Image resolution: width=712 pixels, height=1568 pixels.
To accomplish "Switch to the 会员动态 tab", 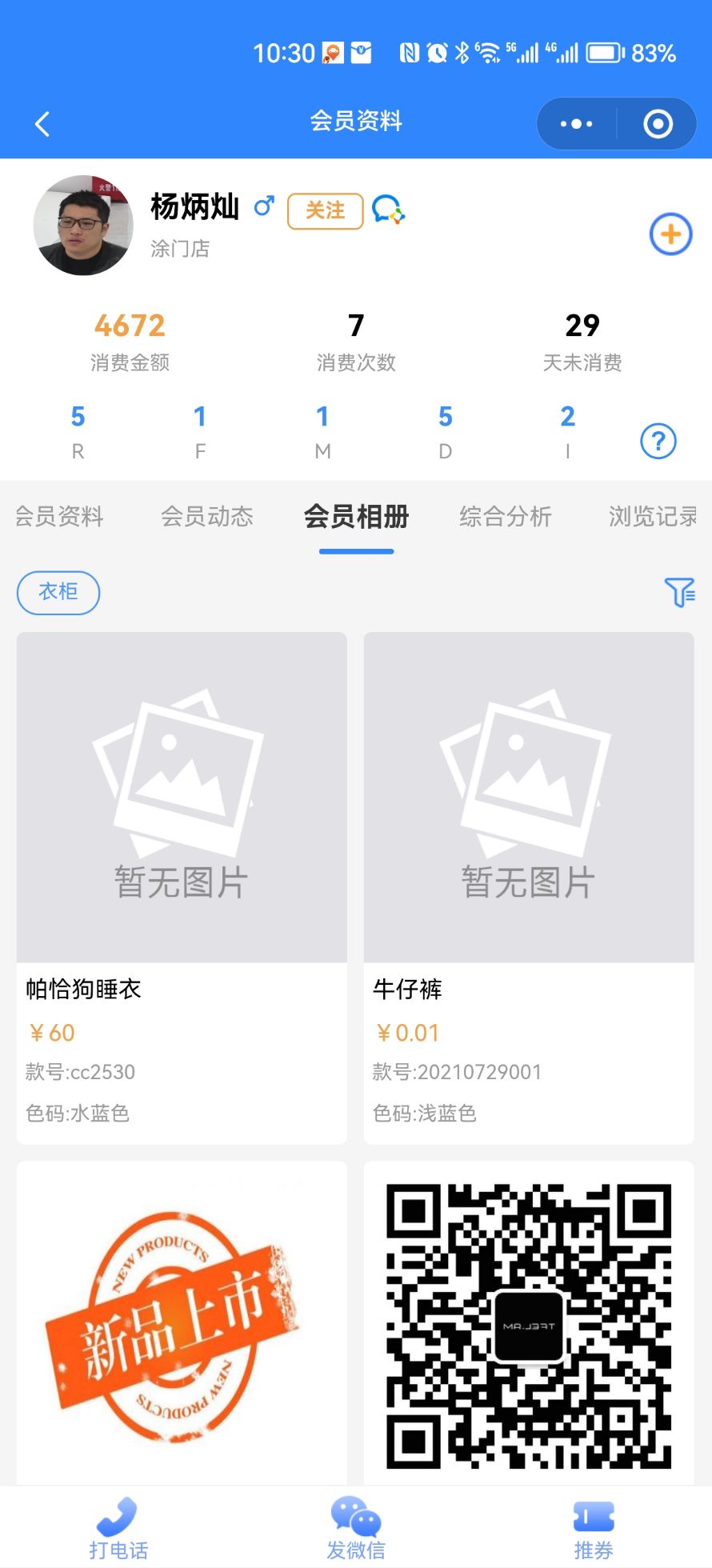I will click(207, 517).
